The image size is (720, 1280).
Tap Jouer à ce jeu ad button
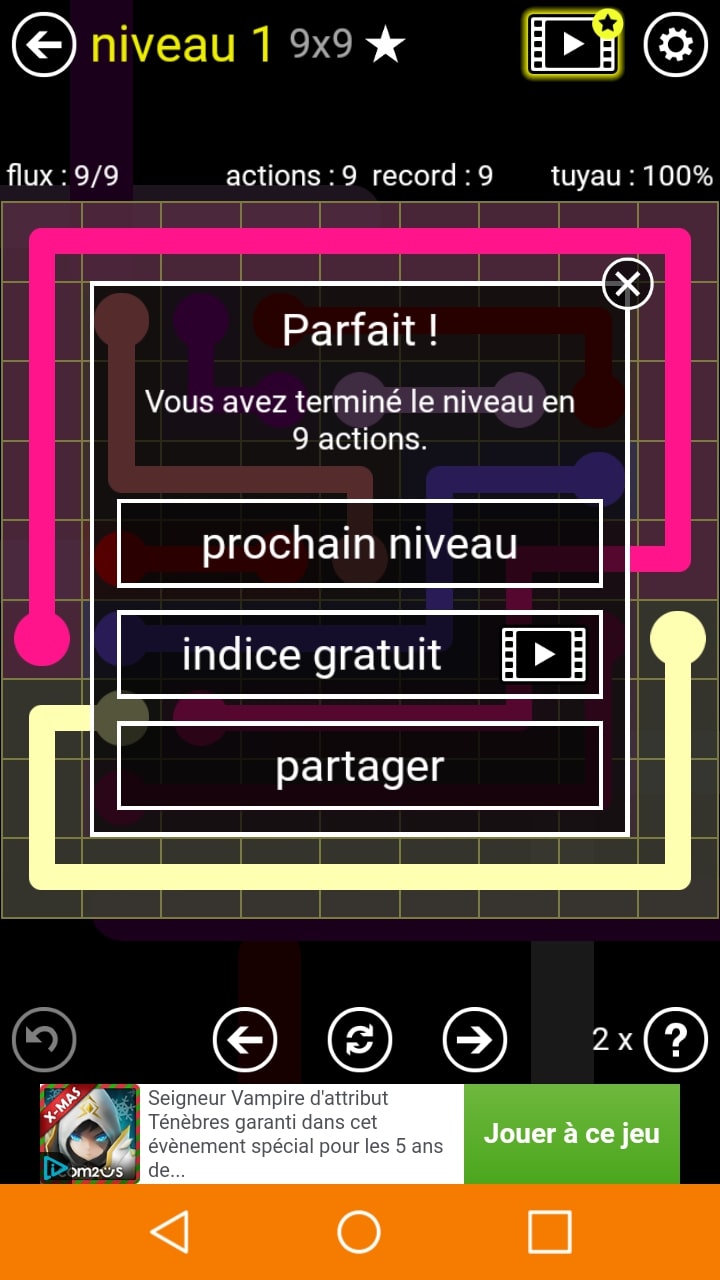point(571,1134)
